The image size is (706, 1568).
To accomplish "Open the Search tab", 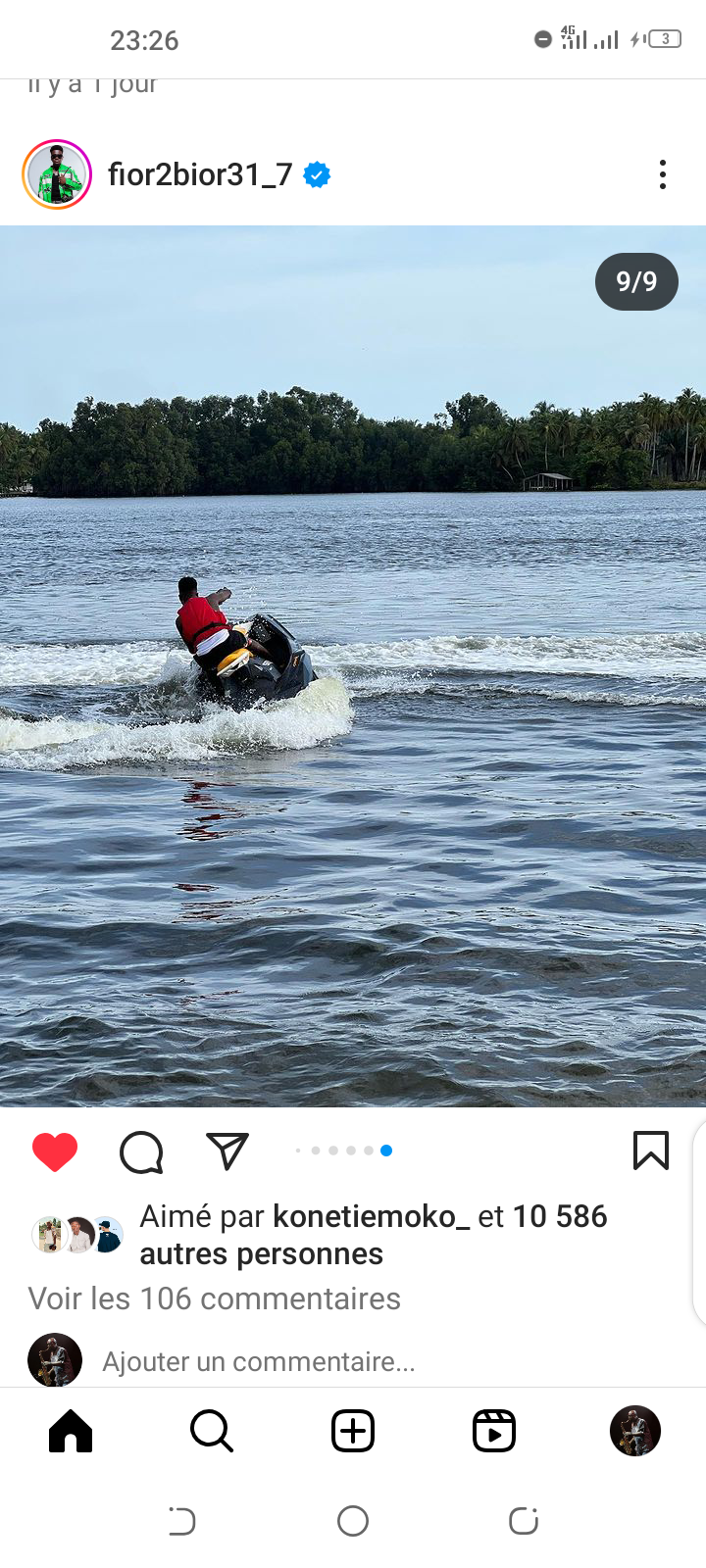I will click(x=212, y=1431).
